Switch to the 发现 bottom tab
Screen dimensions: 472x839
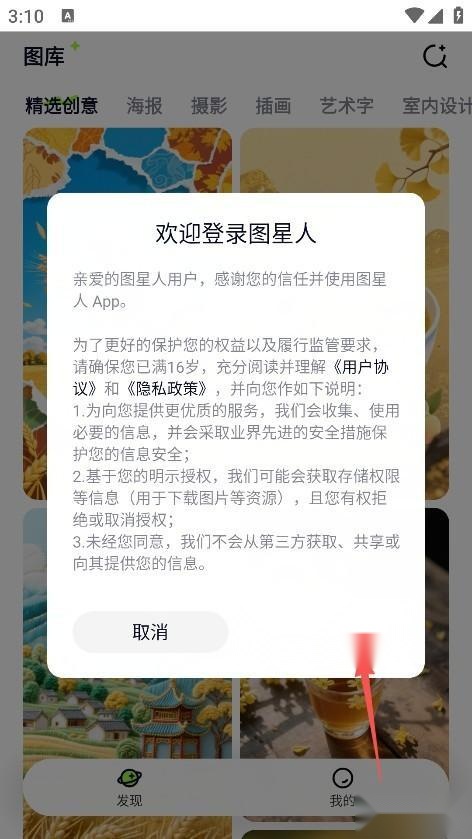130,788
